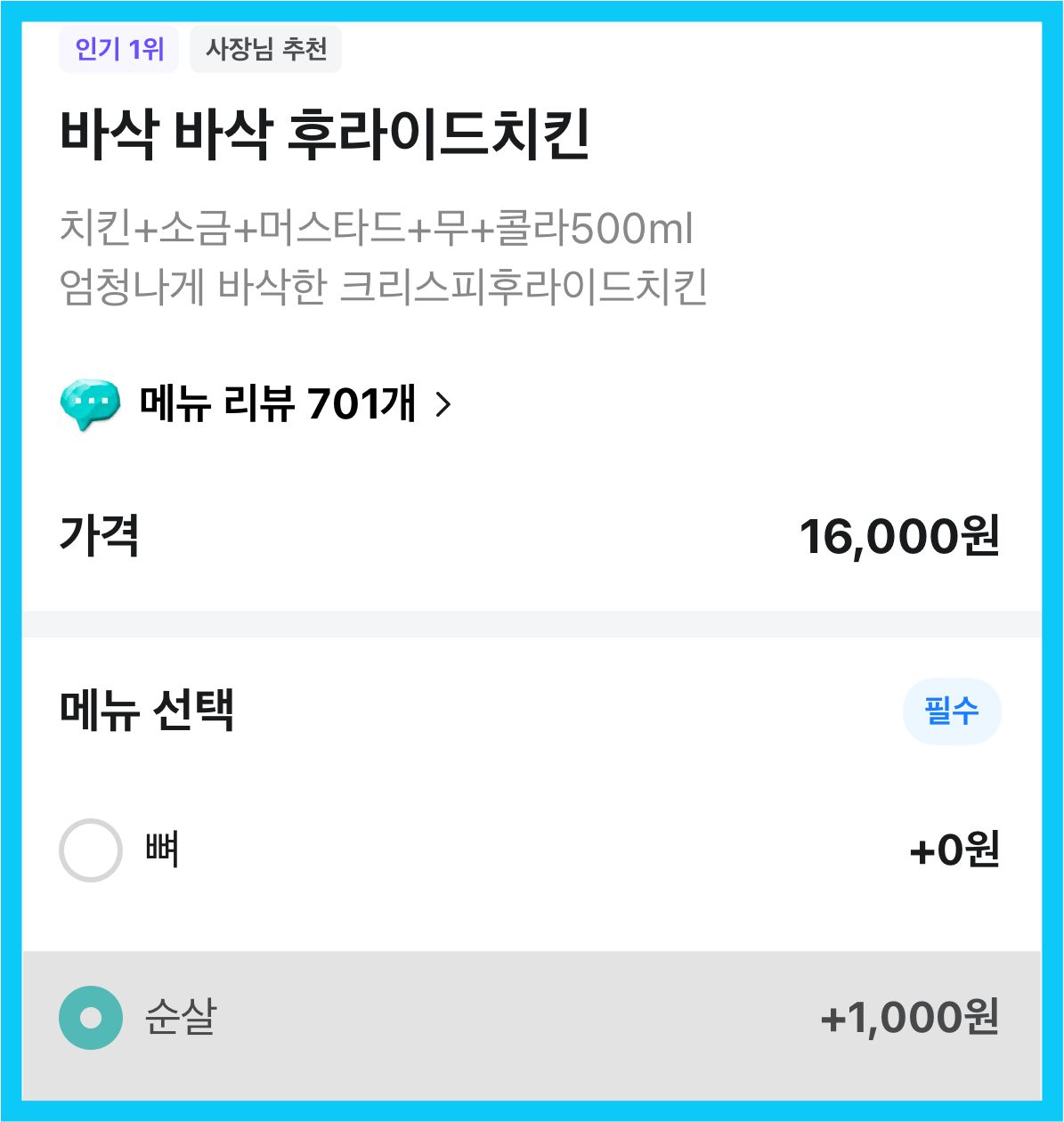Click the 사장님 추천 recommendation badge
This screenshot has height=1122, width=1064.
tap(264, 51)
